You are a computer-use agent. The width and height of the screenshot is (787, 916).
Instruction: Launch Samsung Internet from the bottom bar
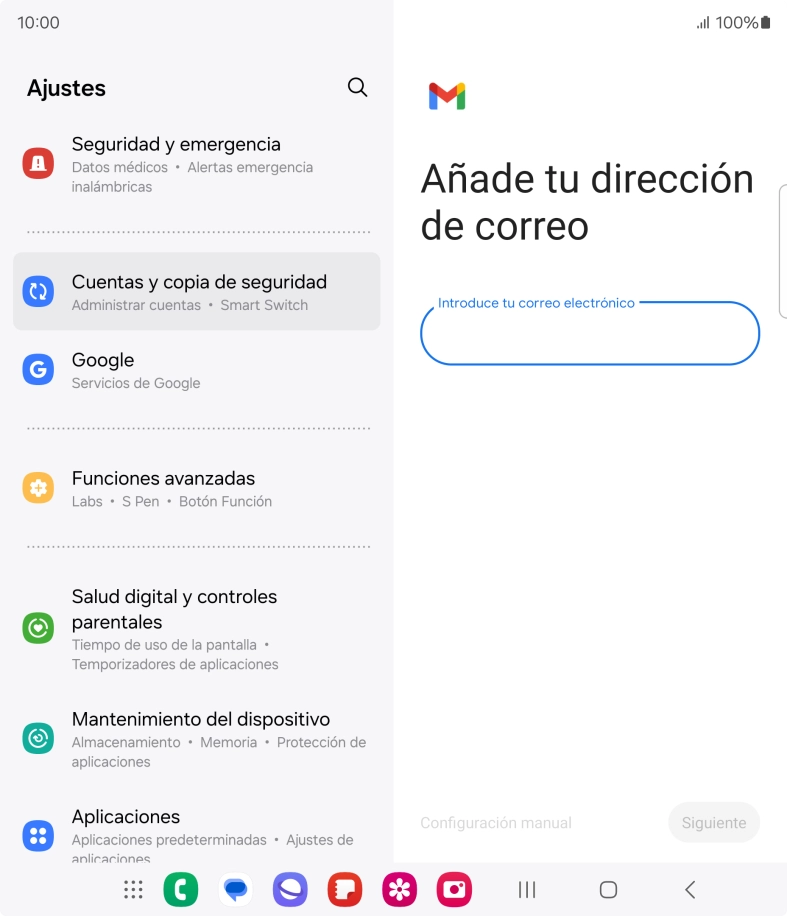tap(290, 888)
